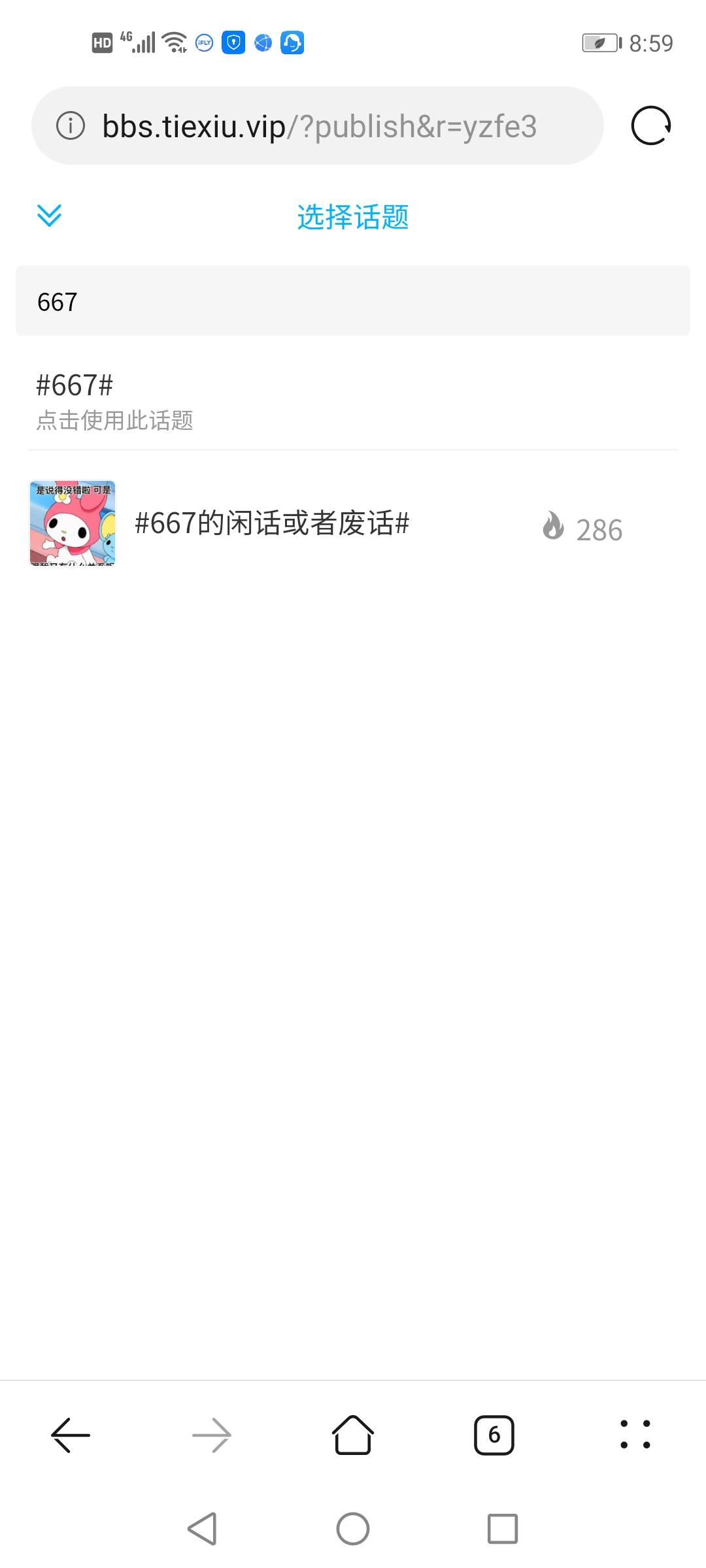The width and height of the screenshot is (706, 1568).
Task: Reload the page
Action: [650, 125]
